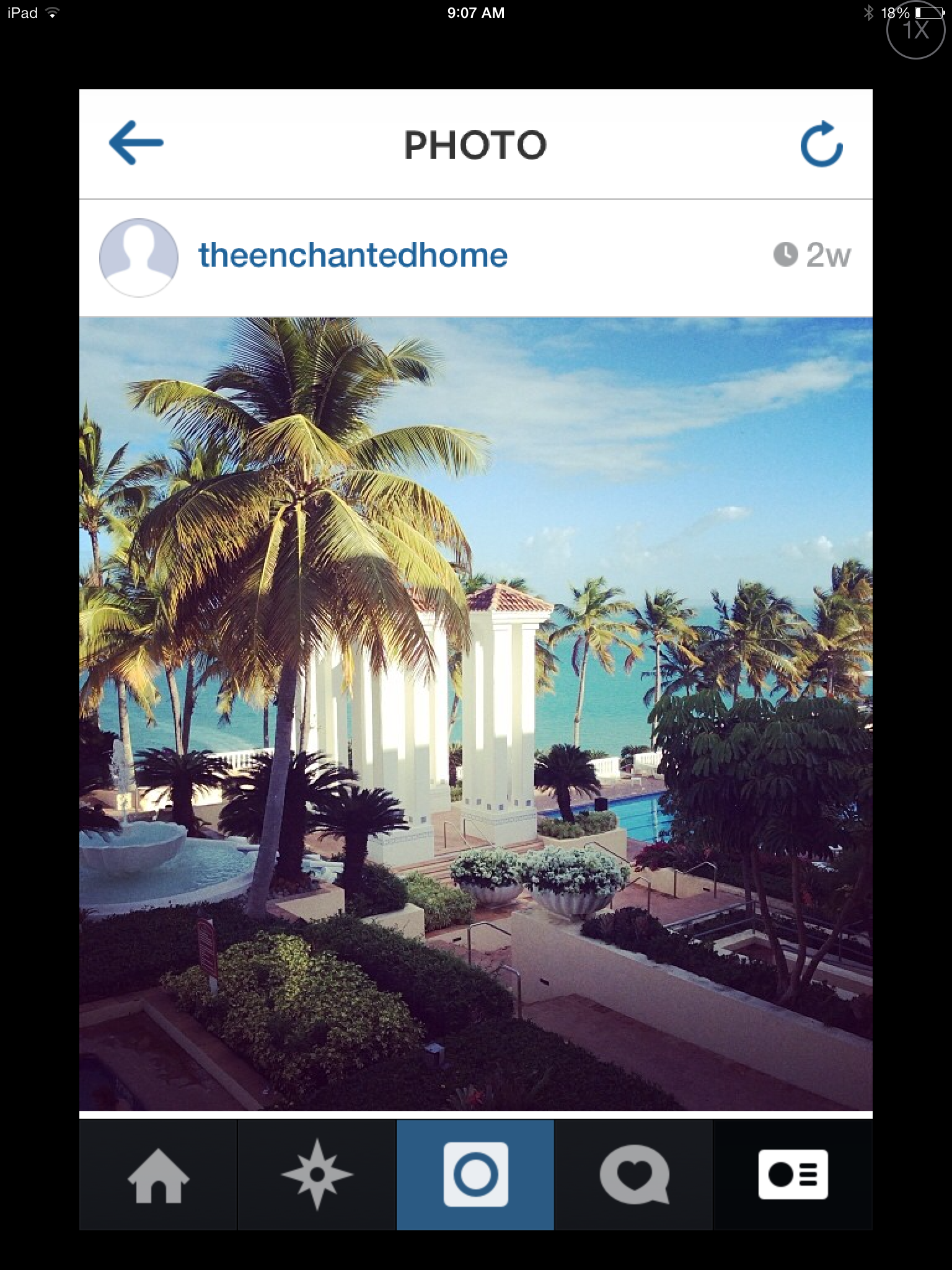Viewport: 952px width, 1270px height.
Task: Go back using the blue arrow
Action: click(x=136, y=143)
